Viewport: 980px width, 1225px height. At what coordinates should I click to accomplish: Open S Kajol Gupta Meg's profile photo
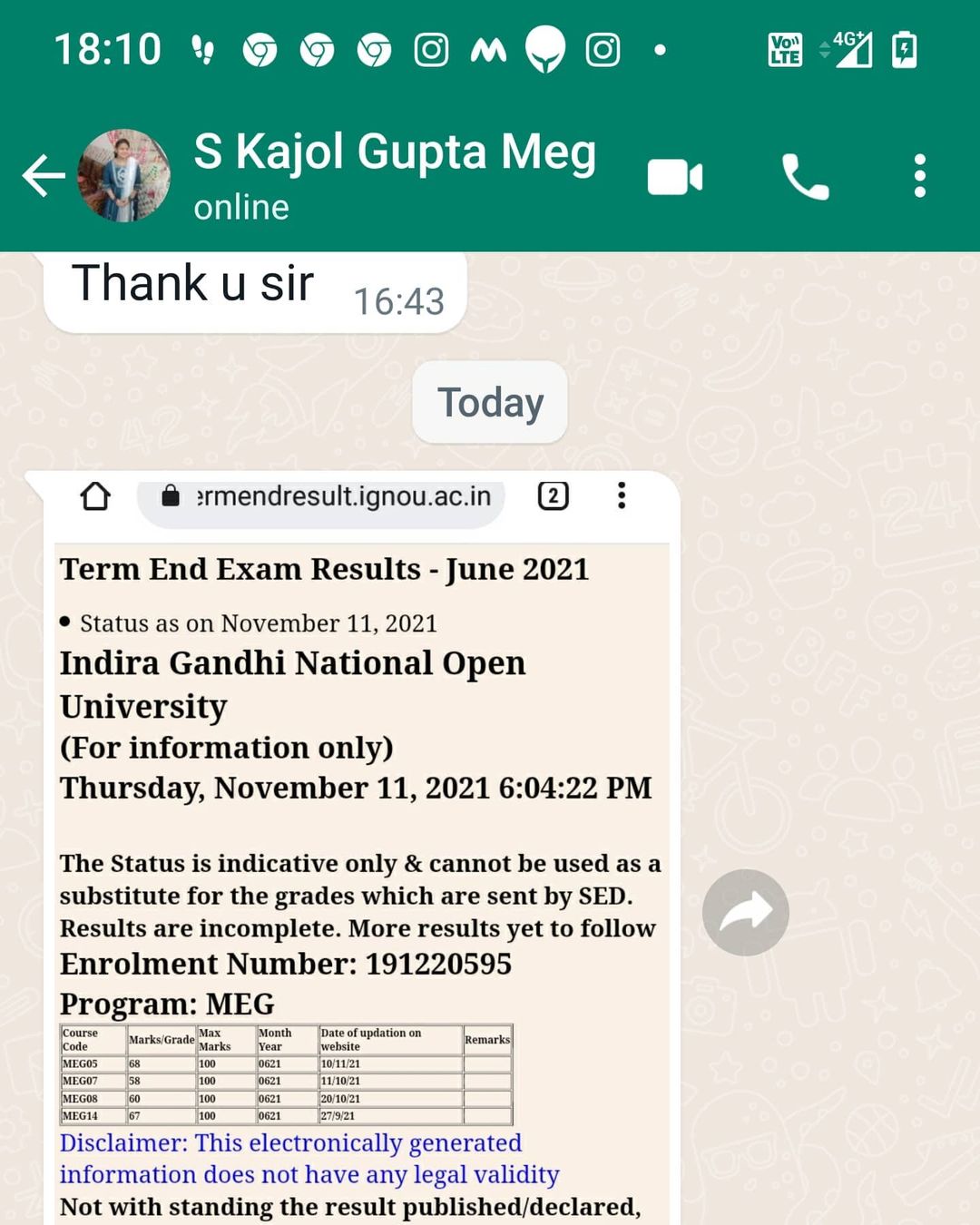click(124, 176)
